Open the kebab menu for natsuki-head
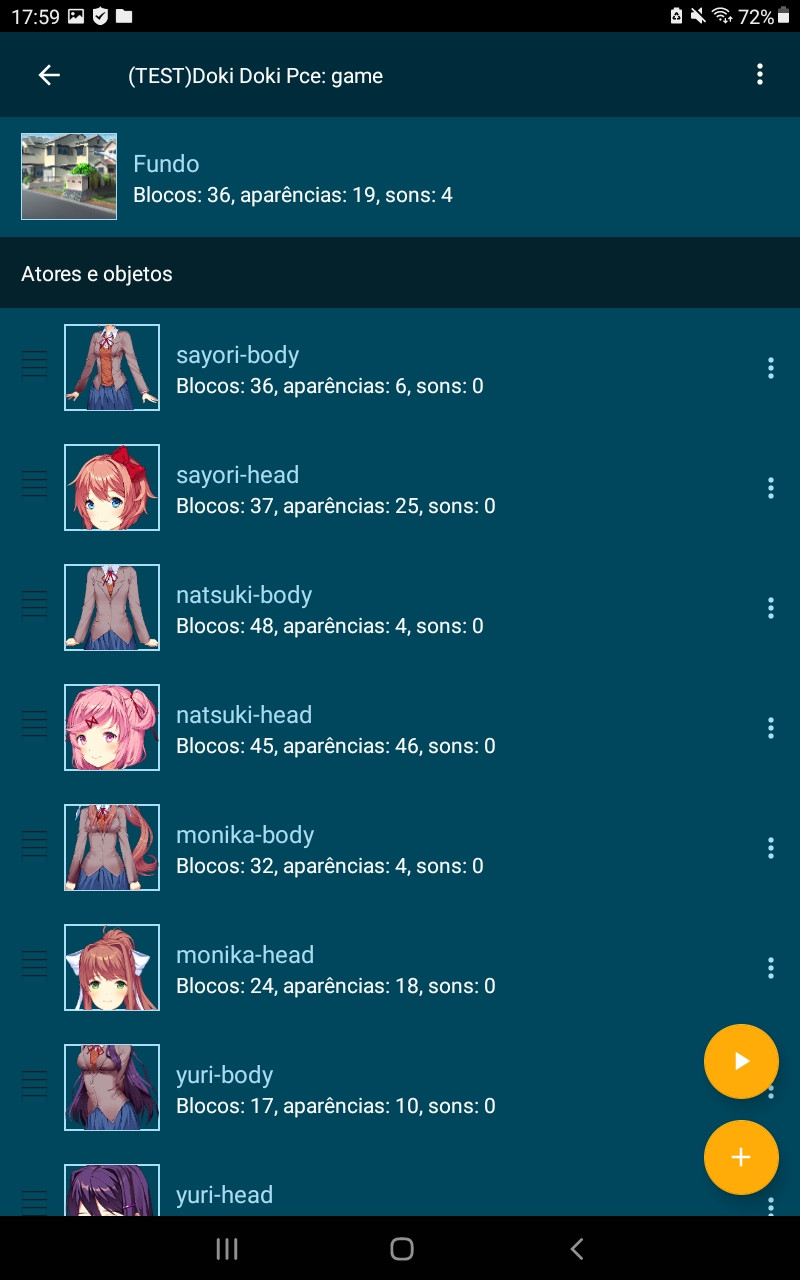The height and width of the screenshot is (1280, 800). [x=771, y=728]
